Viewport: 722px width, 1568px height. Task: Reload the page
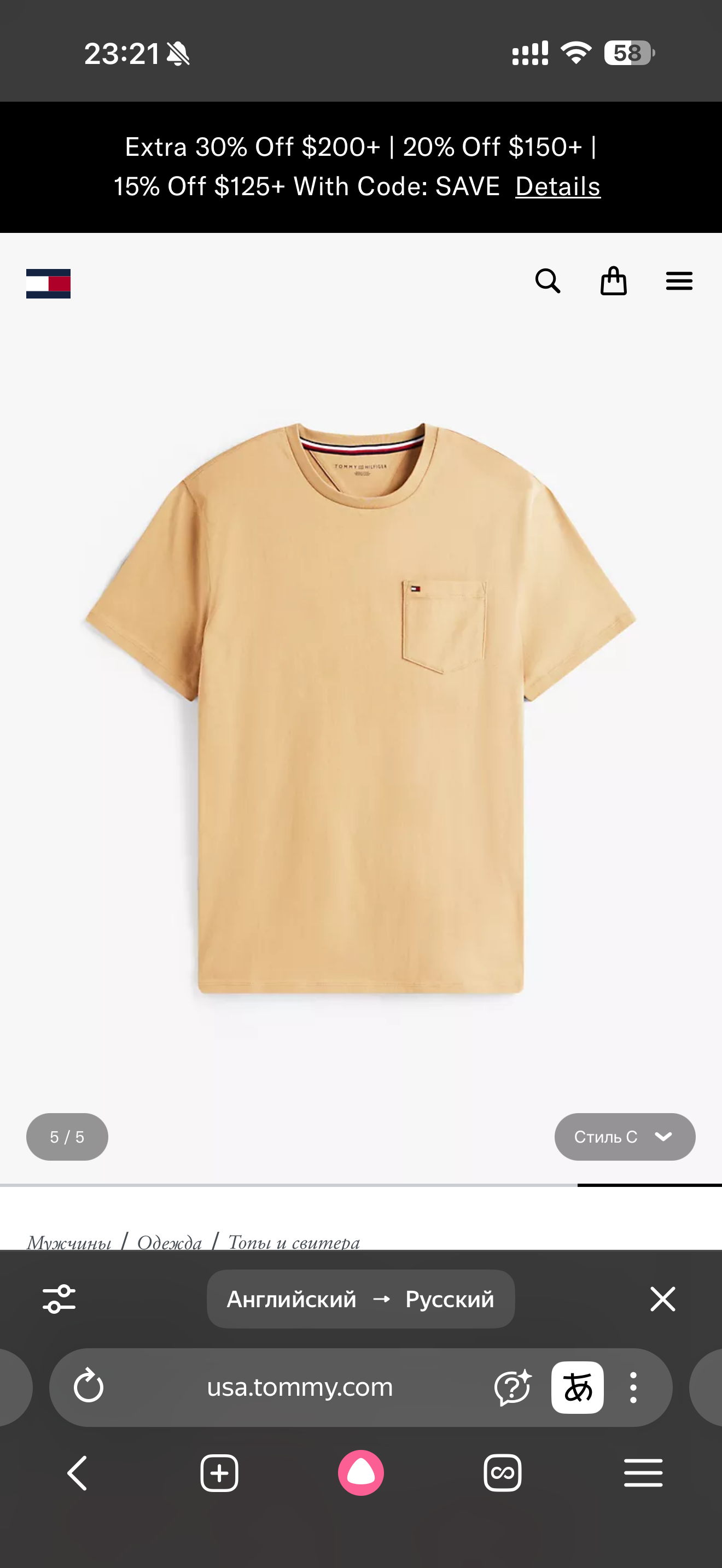pos(89,1387)
